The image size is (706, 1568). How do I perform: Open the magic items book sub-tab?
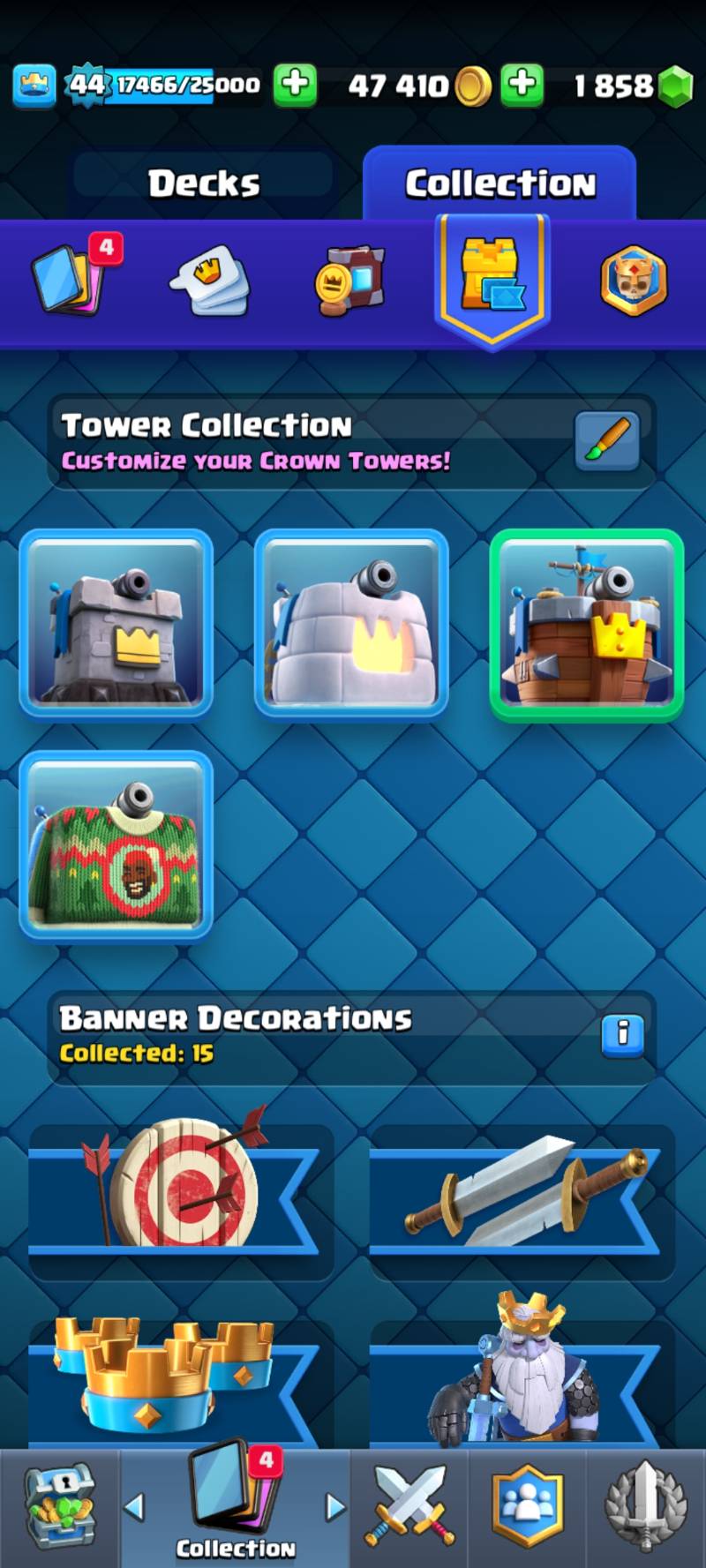tap(350, 281)
